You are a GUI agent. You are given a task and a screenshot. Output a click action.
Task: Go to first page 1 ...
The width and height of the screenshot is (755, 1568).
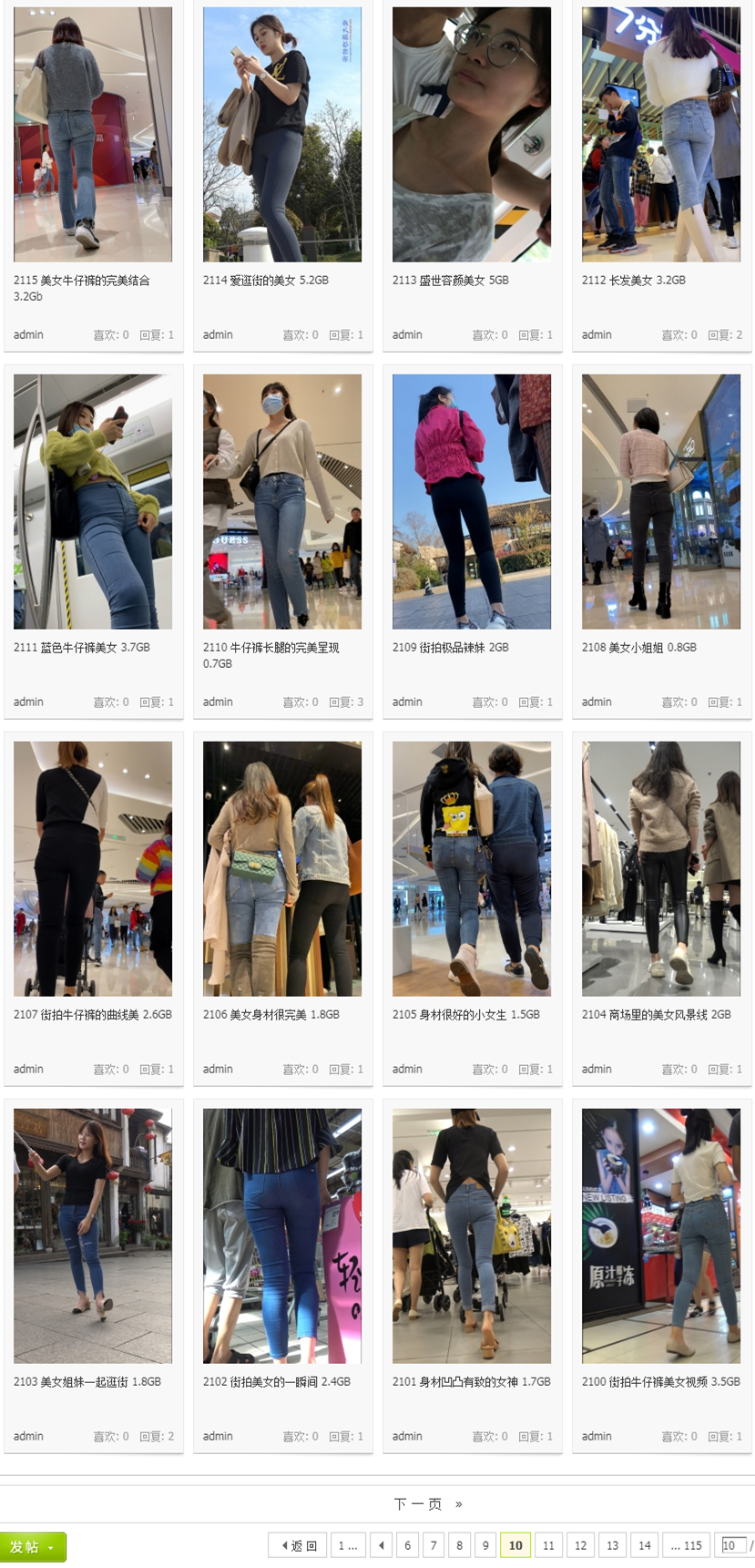point(348,1545)
